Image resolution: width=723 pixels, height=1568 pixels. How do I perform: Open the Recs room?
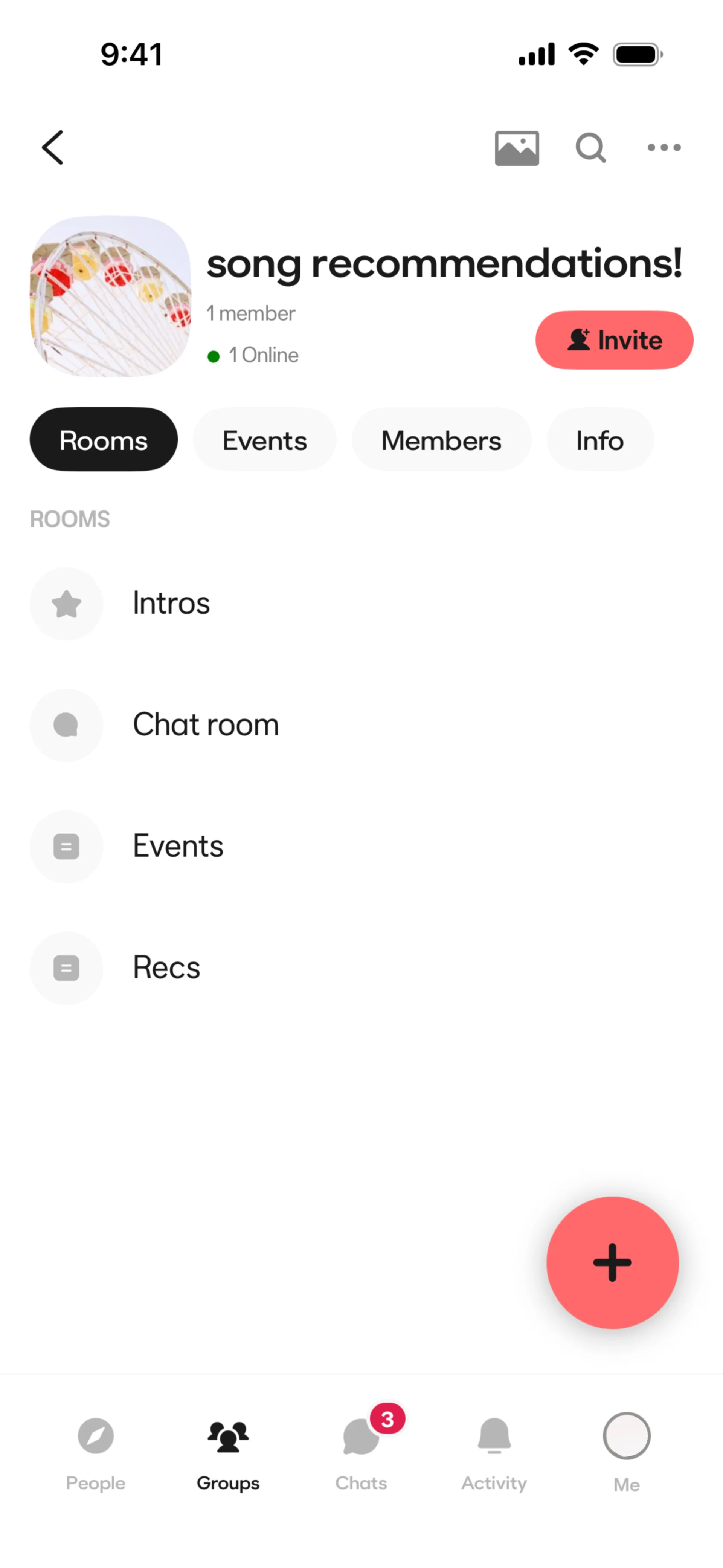pos(166,968)
